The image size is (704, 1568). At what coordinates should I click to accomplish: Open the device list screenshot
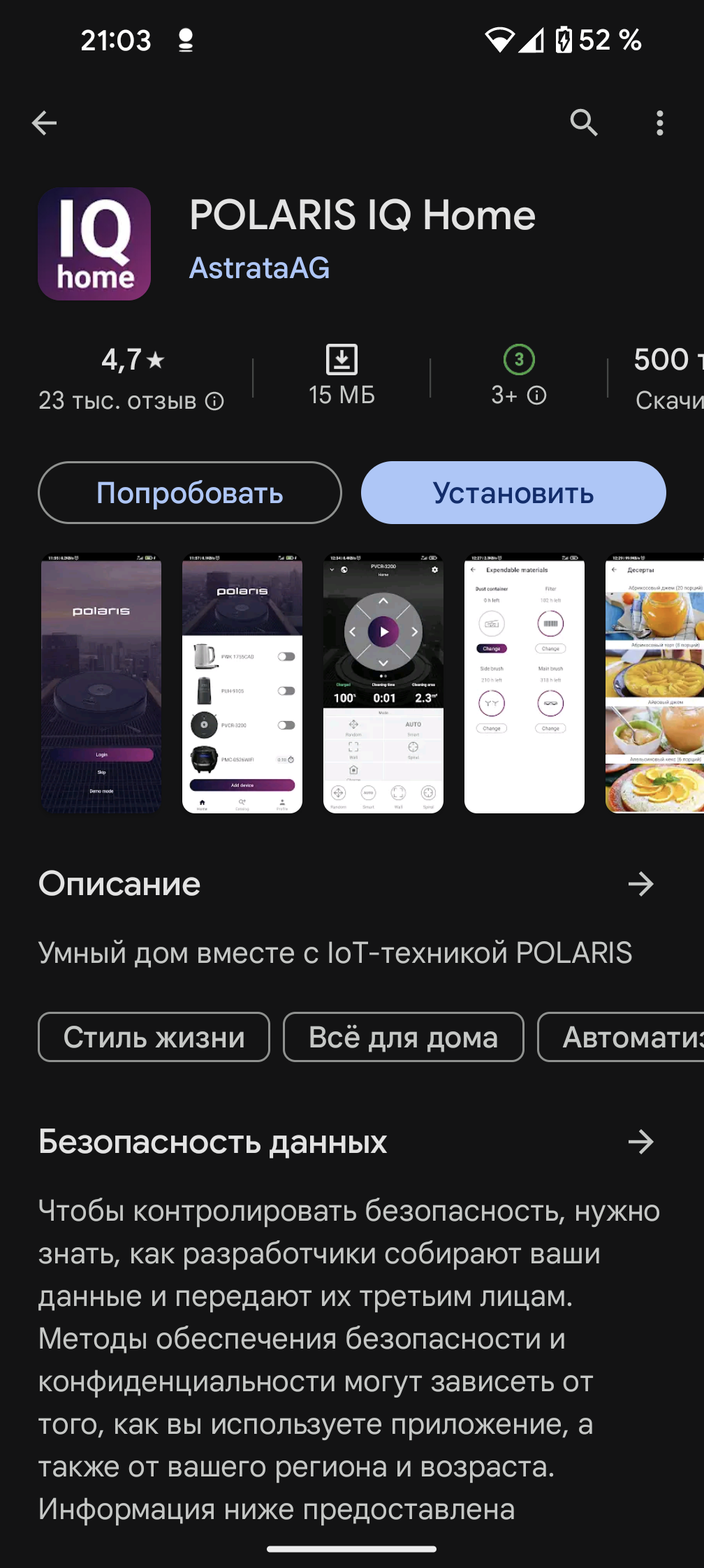pyautogui.click(x=242, y=683)
